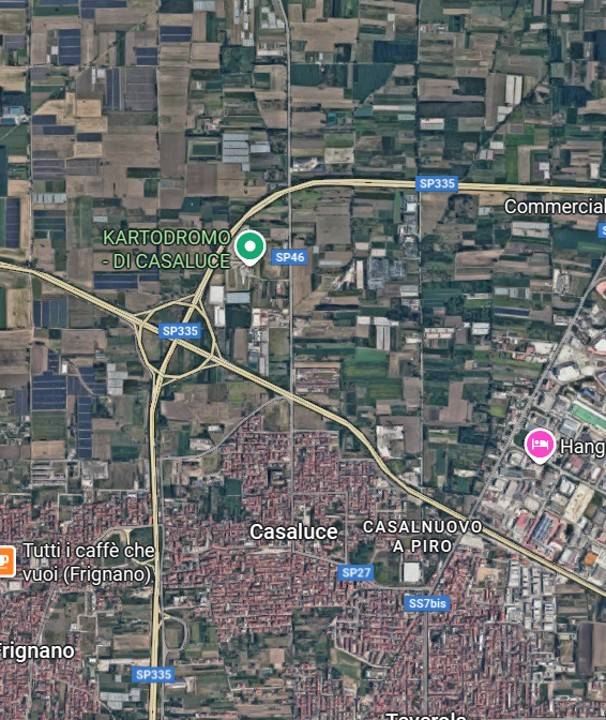606x720 pixels.
Task: Open the Tutti i caffè che vuoi marker
Action: tap(5, 560)
